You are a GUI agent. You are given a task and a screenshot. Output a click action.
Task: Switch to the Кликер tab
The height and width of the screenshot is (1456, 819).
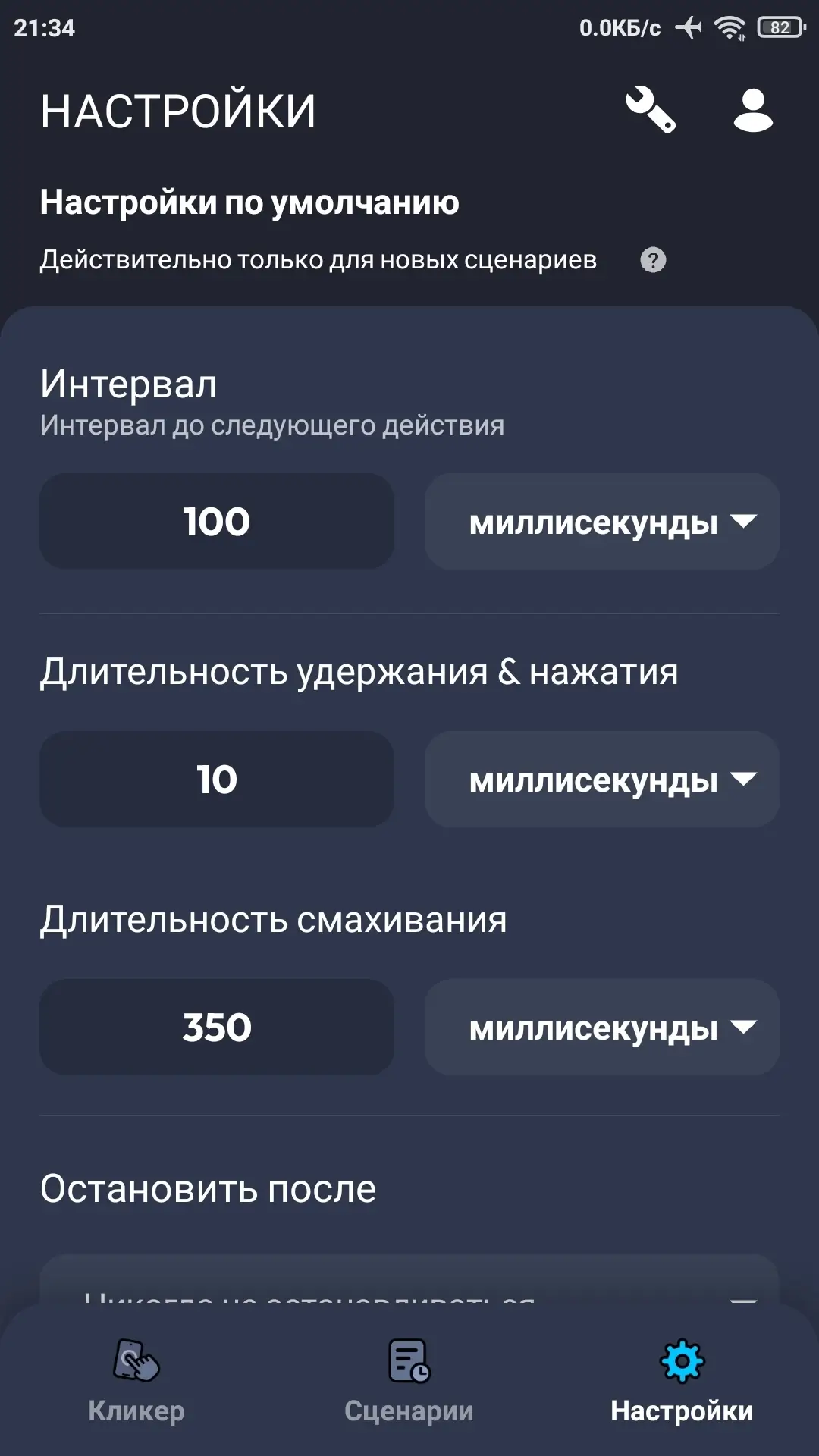point(136,1382)
